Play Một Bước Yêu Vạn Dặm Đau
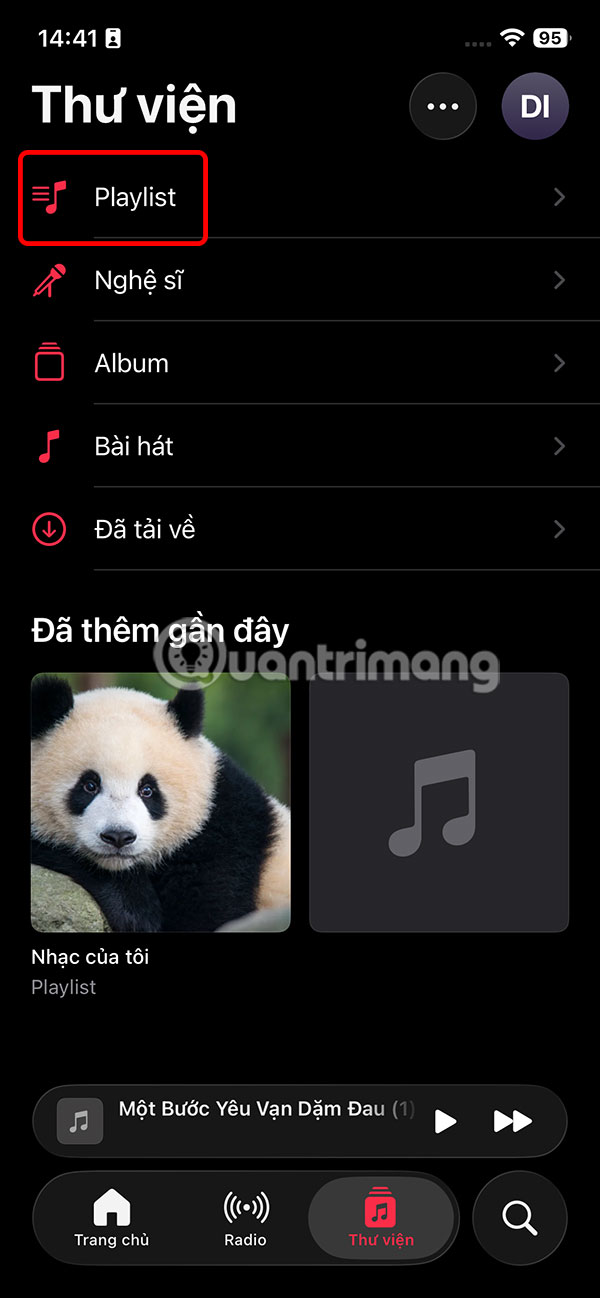This screenshot has height=1298, width=600. 445,1121
